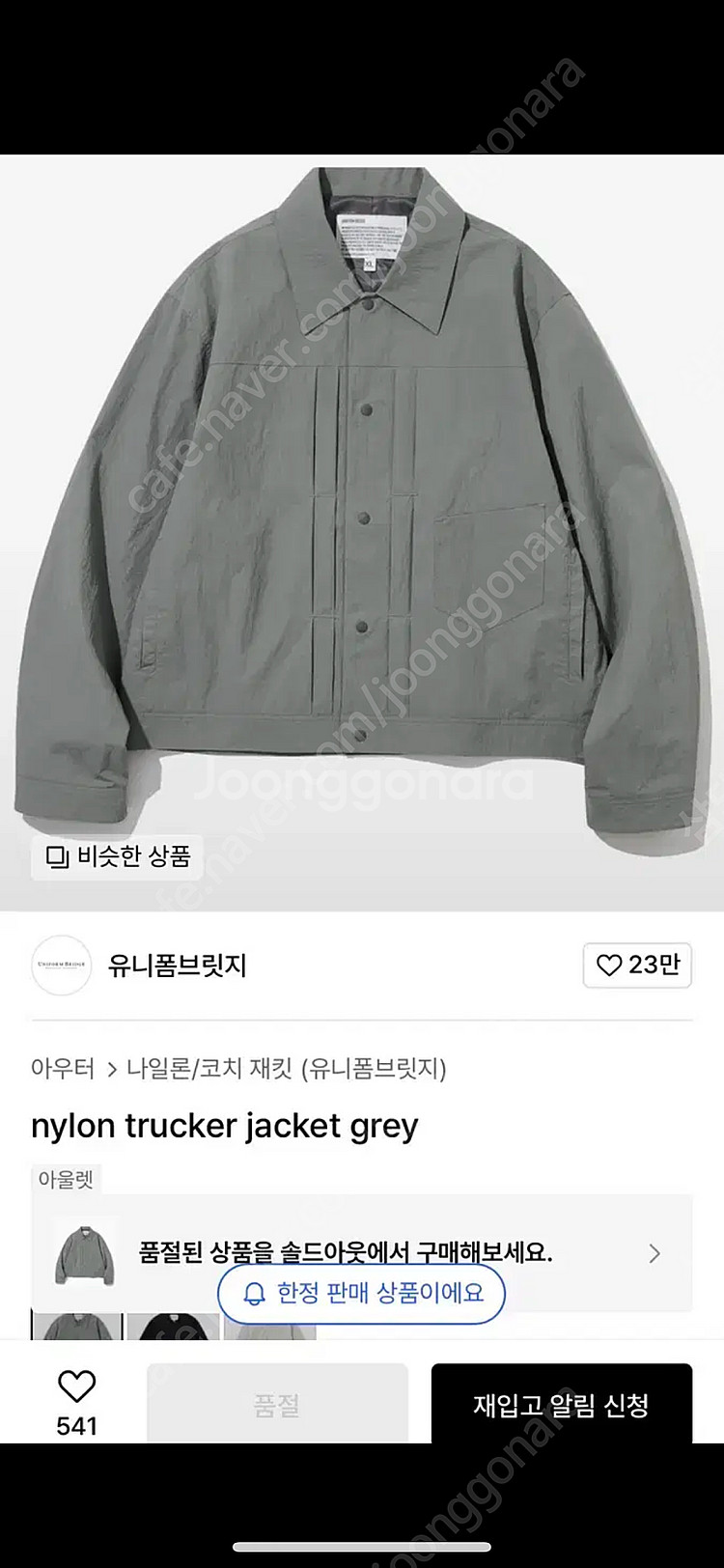Viewport: 724px width, 1568px height.
Task: Add the jacket to wishlist with heart icon
Action: tap(77, 1387)
